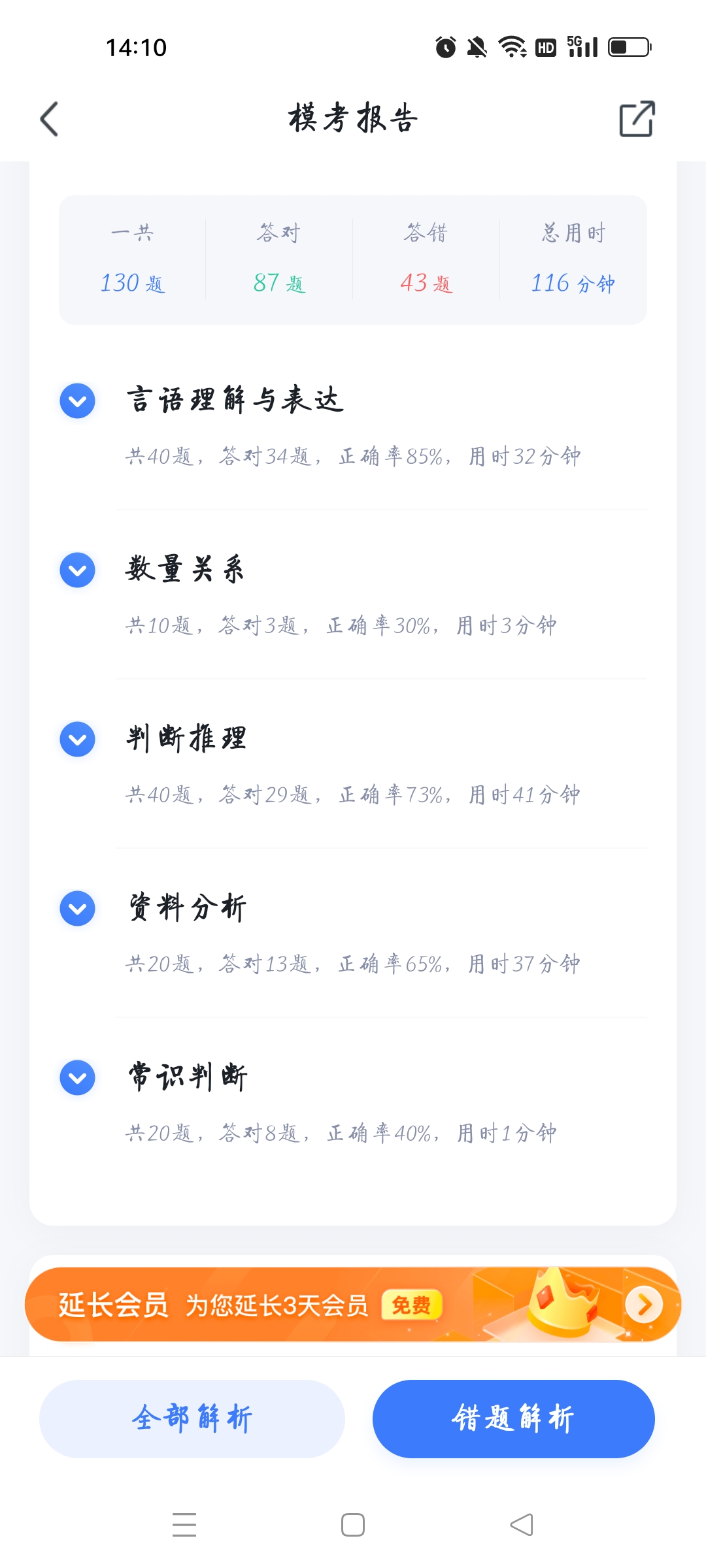Go back from the 模考报告 page
The width and height of the screenshot is (706, 1568).
point(50,119)
